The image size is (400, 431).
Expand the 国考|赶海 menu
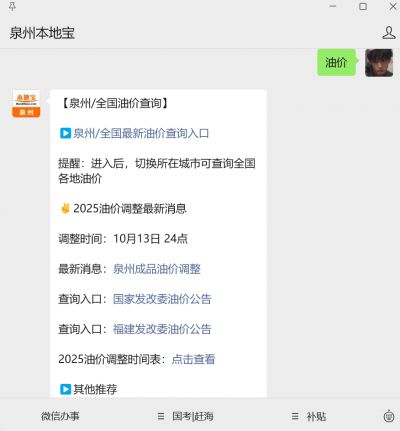click(x=185, y=416)
